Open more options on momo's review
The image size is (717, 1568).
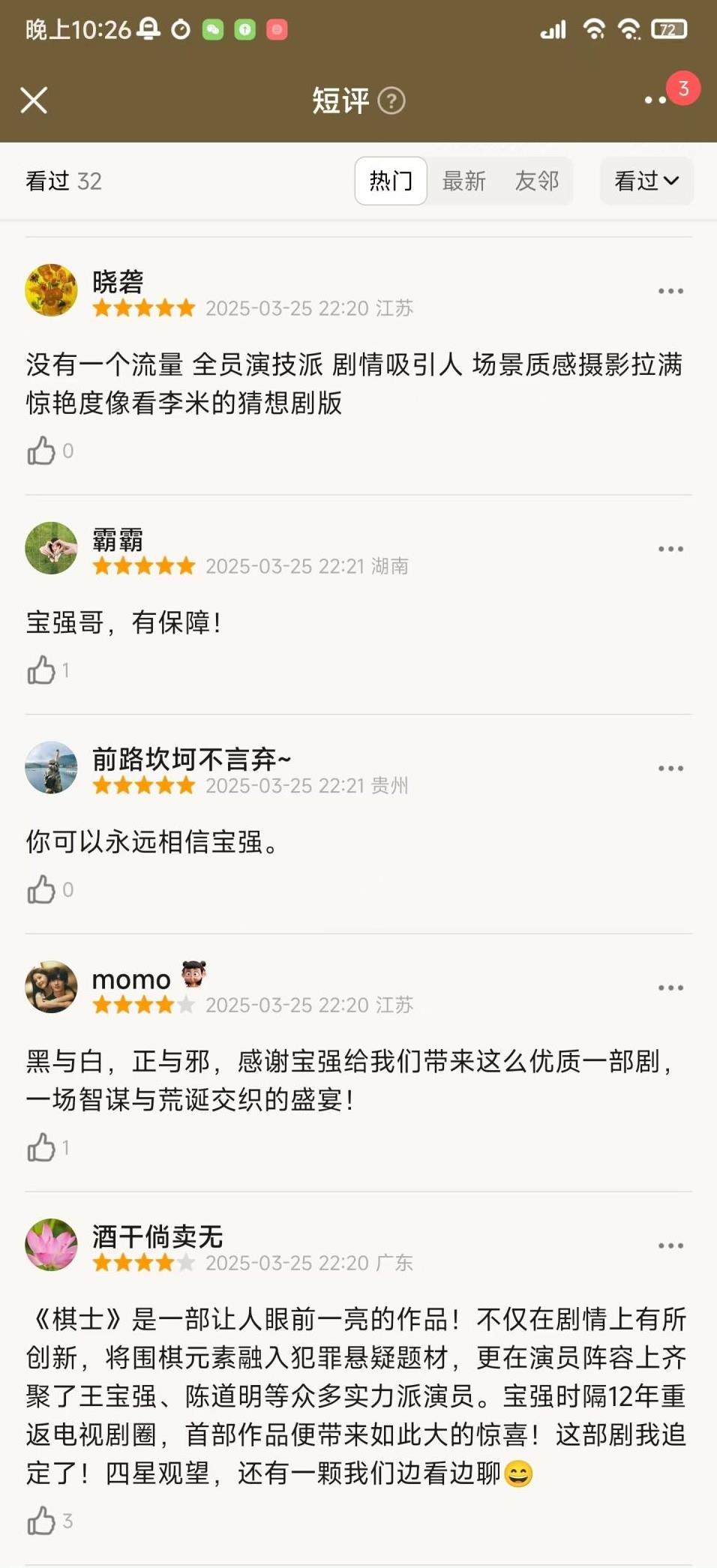pyautogui.click(x=670, y=988)
